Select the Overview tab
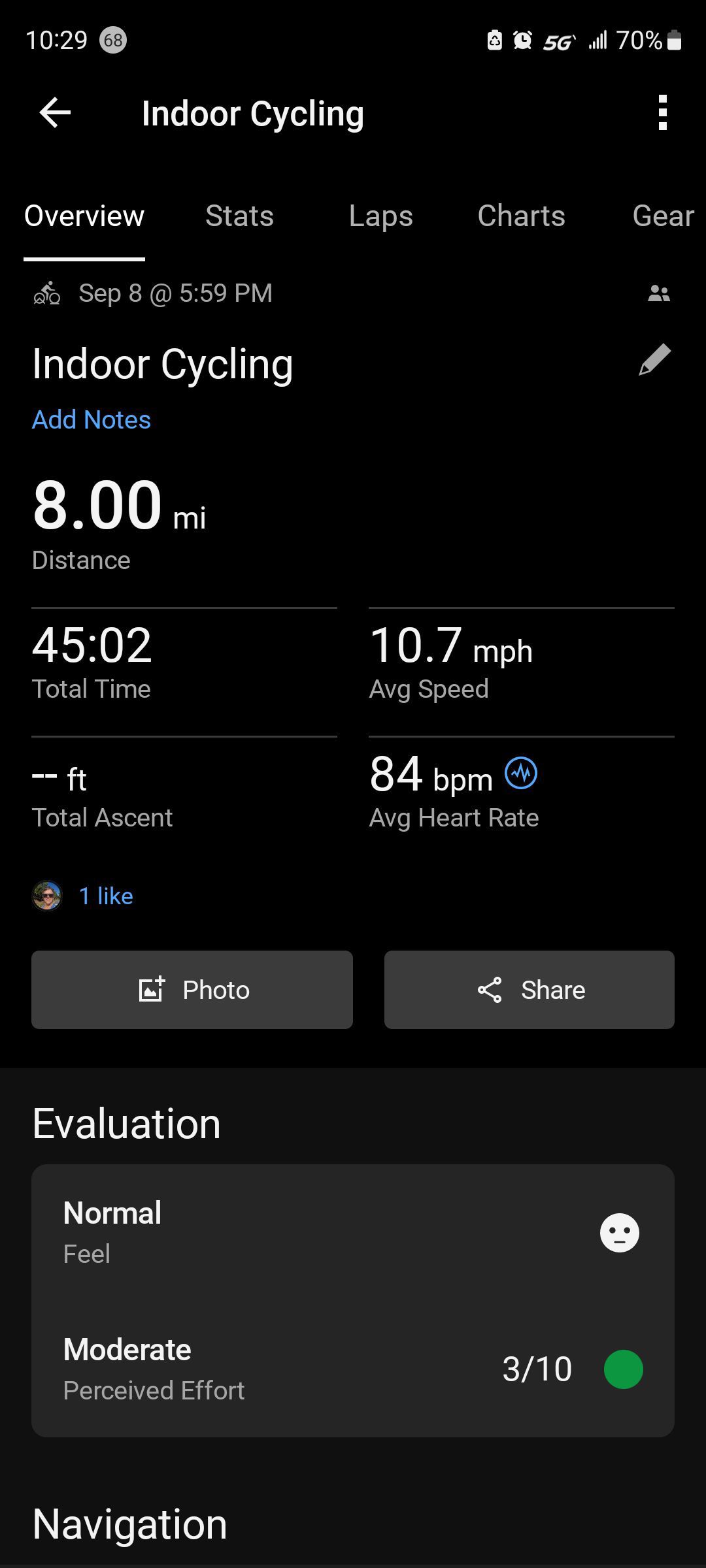 click(x=84, y=216)
